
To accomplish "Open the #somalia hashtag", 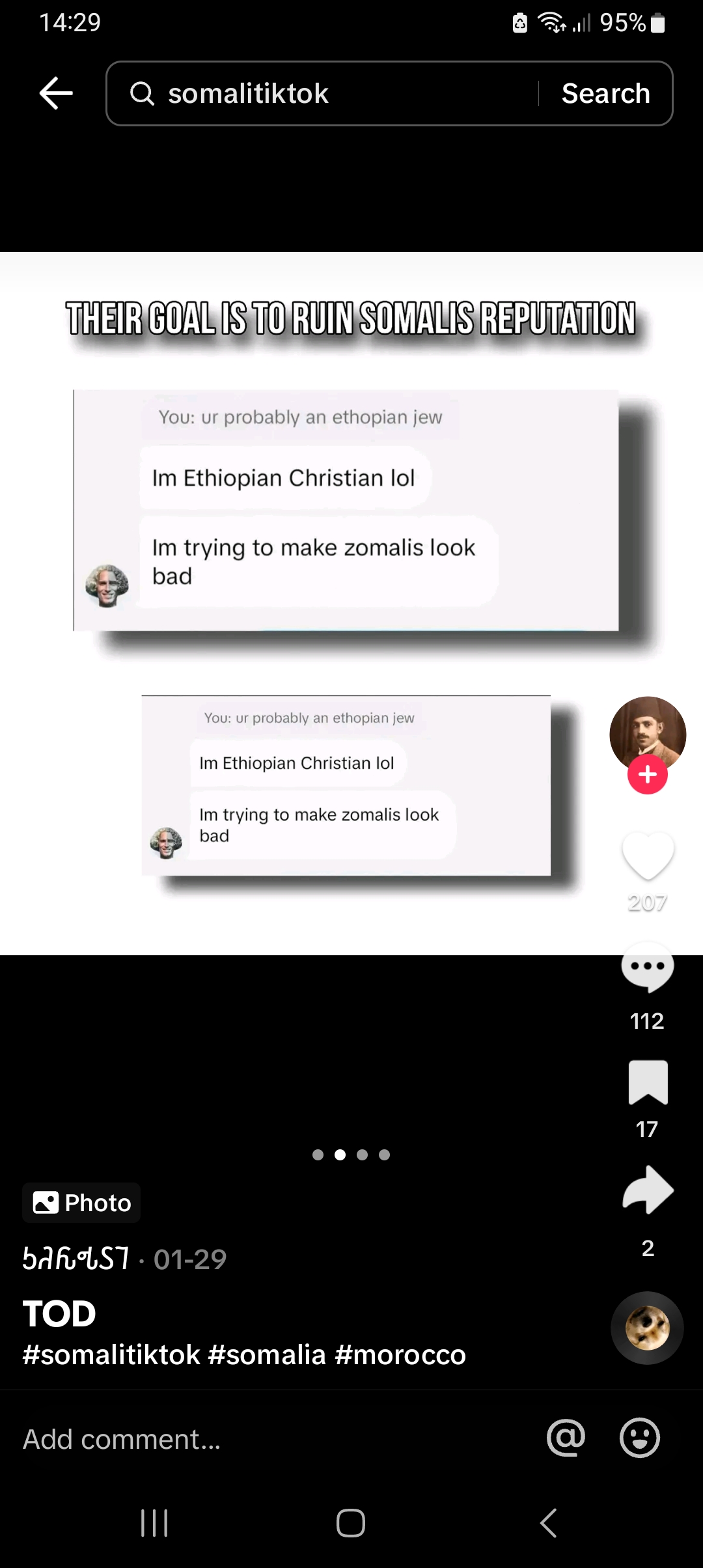I will 267,1355.
